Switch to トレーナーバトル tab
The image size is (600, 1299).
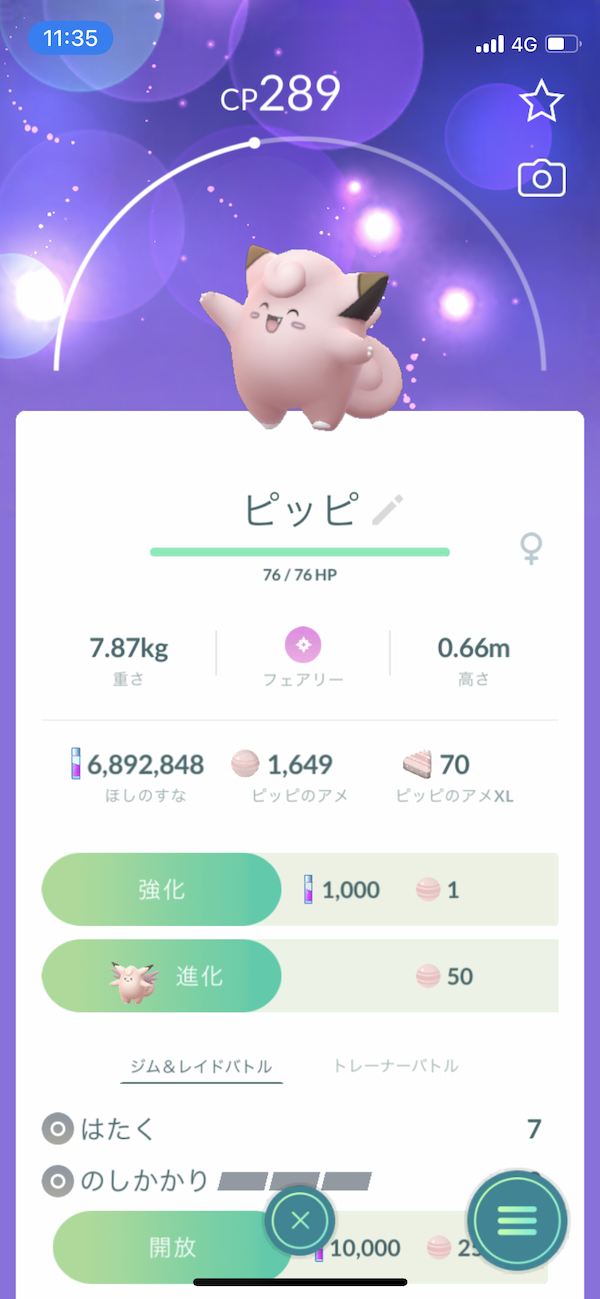click(x=396, y=1066)
